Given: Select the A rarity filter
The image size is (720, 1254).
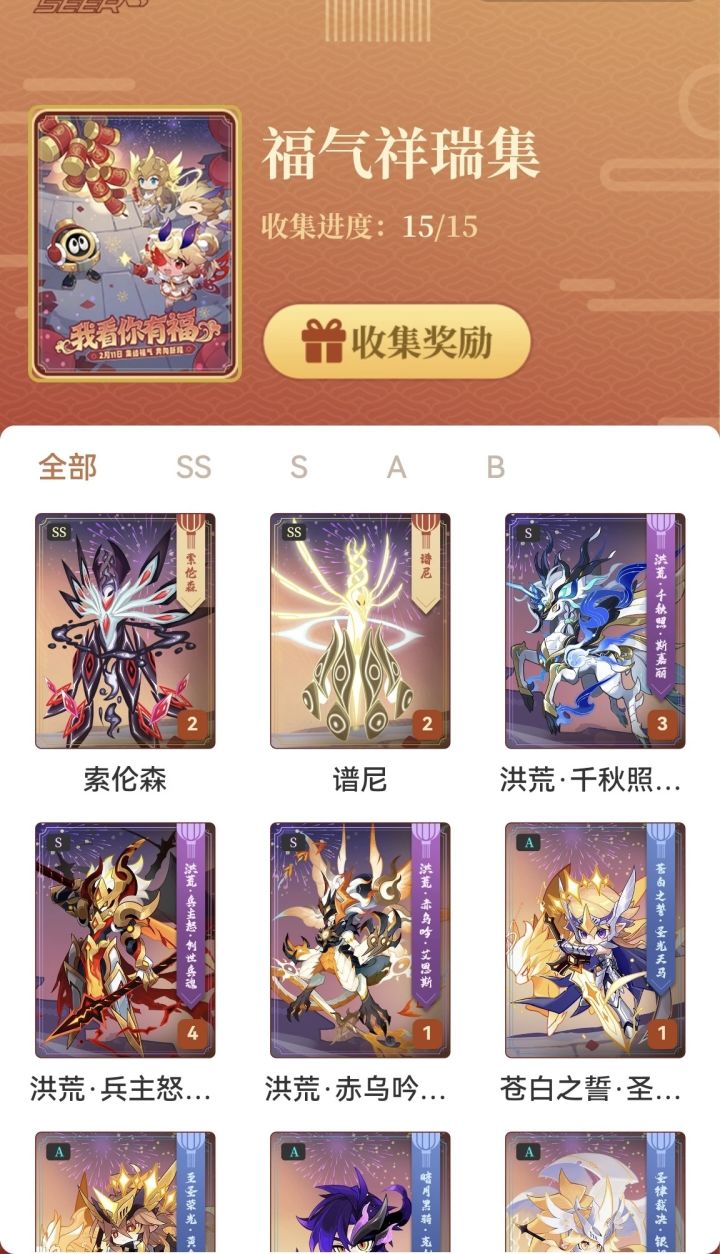Looking at the screenshot, I should click(x=396, y=467).
